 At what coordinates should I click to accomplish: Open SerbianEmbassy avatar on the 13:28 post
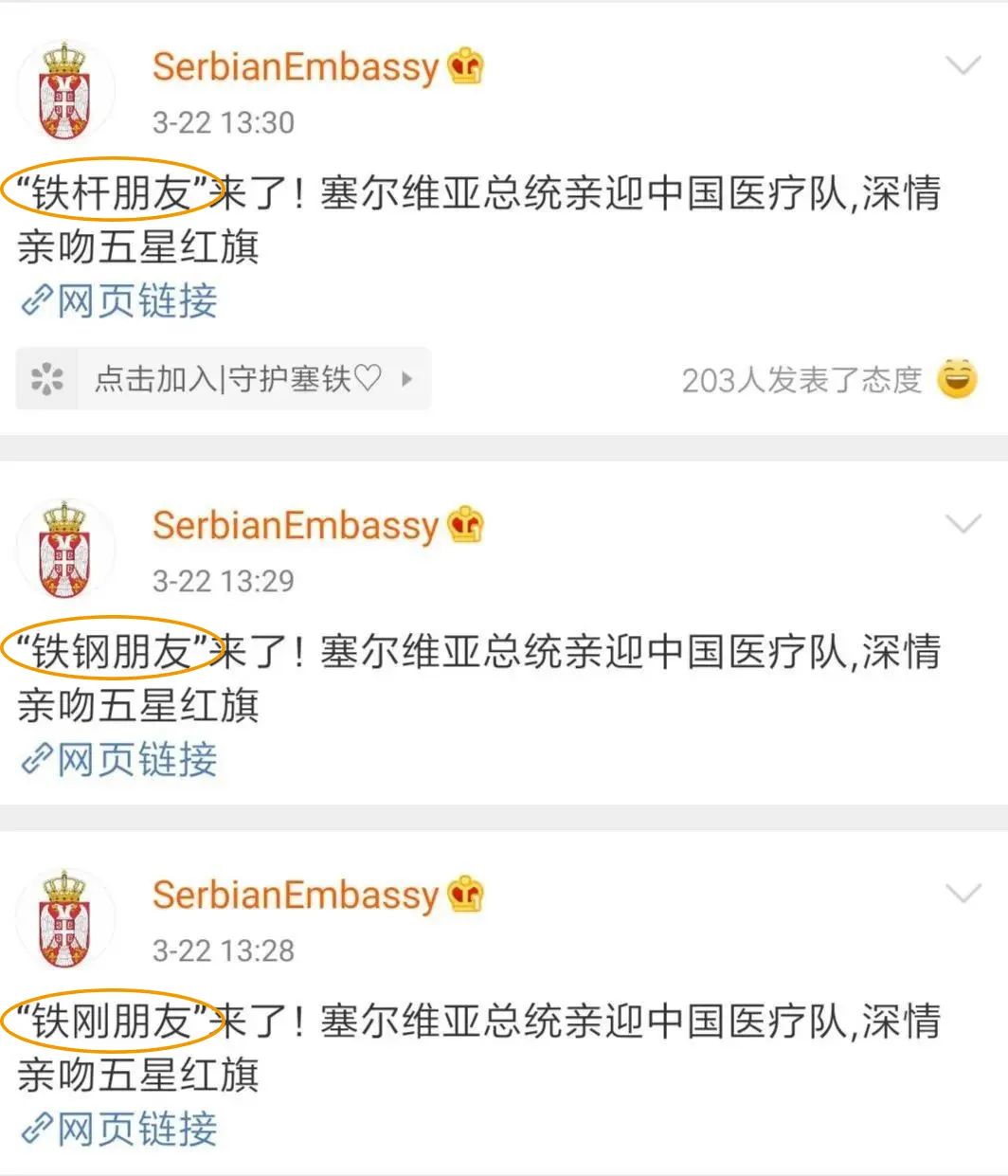coord(65,919)
